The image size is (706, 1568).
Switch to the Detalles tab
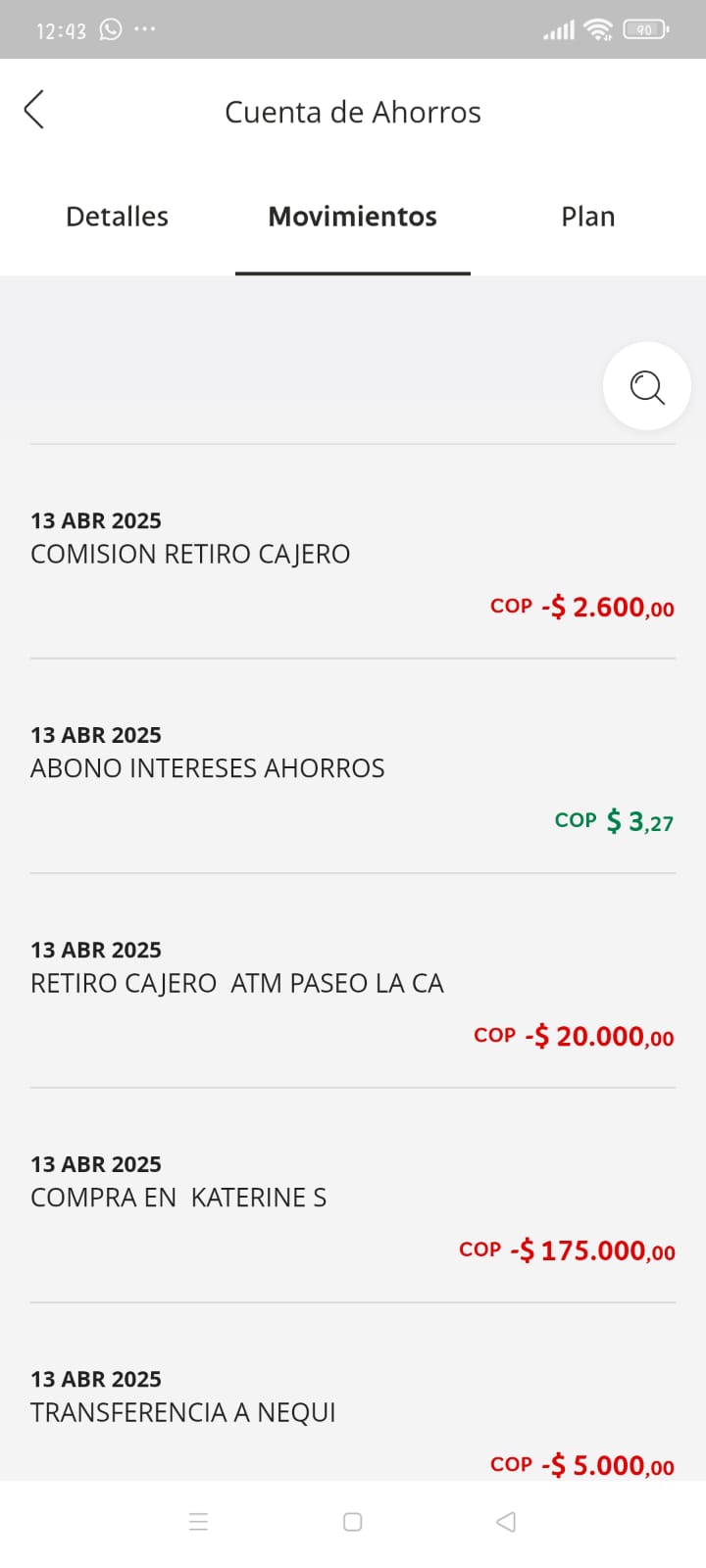[117, 217]
